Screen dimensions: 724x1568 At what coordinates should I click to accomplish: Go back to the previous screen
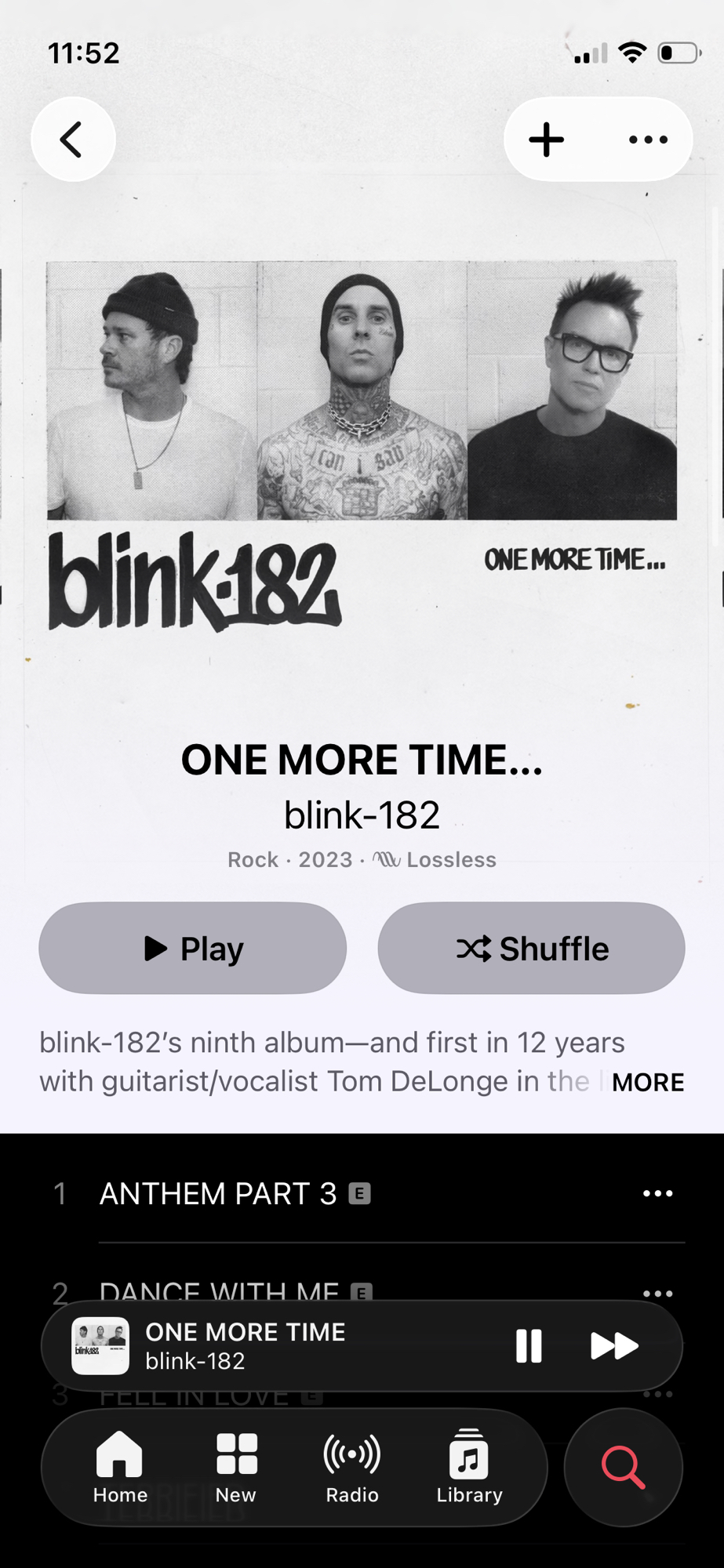73,140
